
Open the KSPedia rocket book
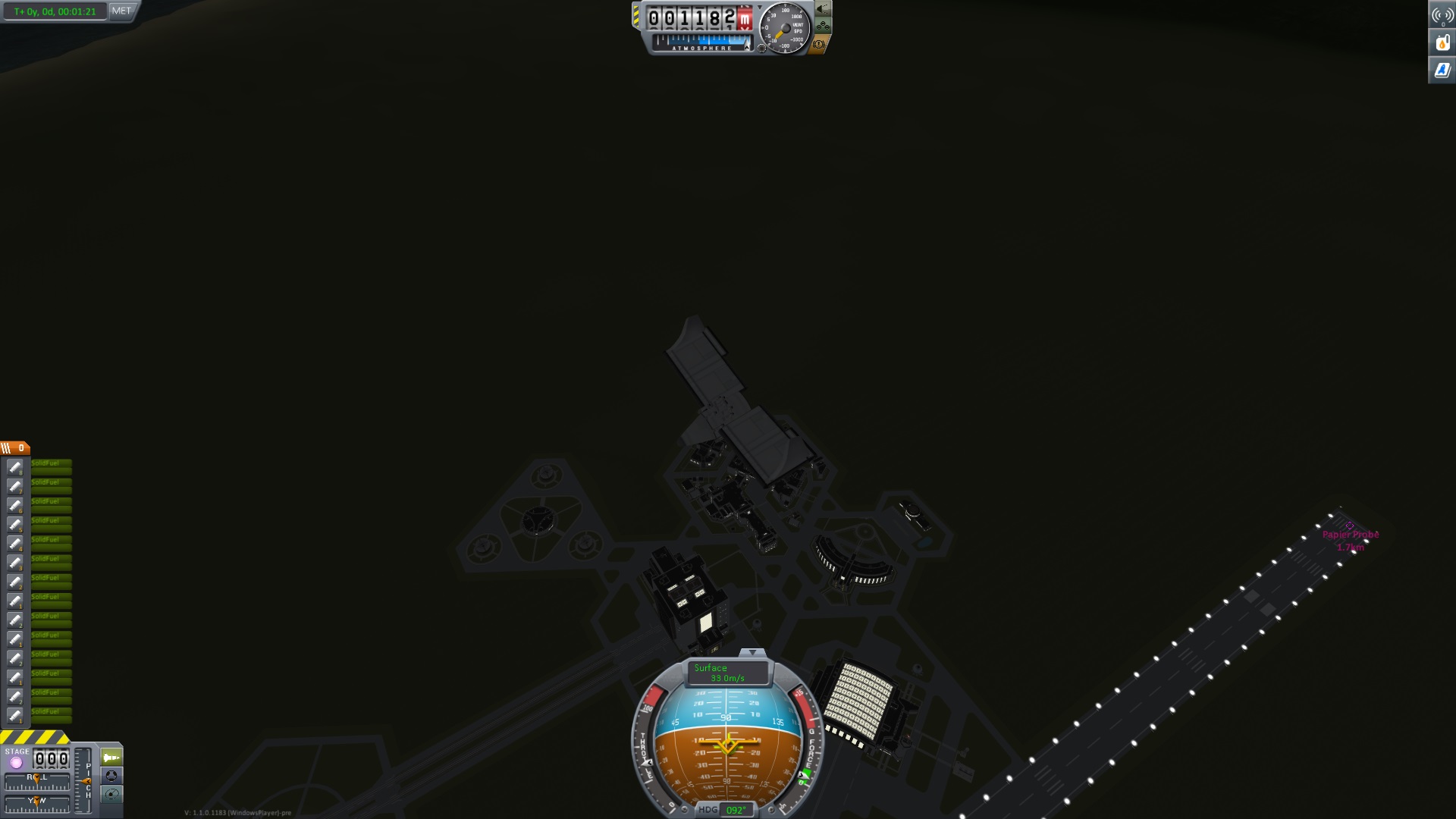pos(1442,71)
